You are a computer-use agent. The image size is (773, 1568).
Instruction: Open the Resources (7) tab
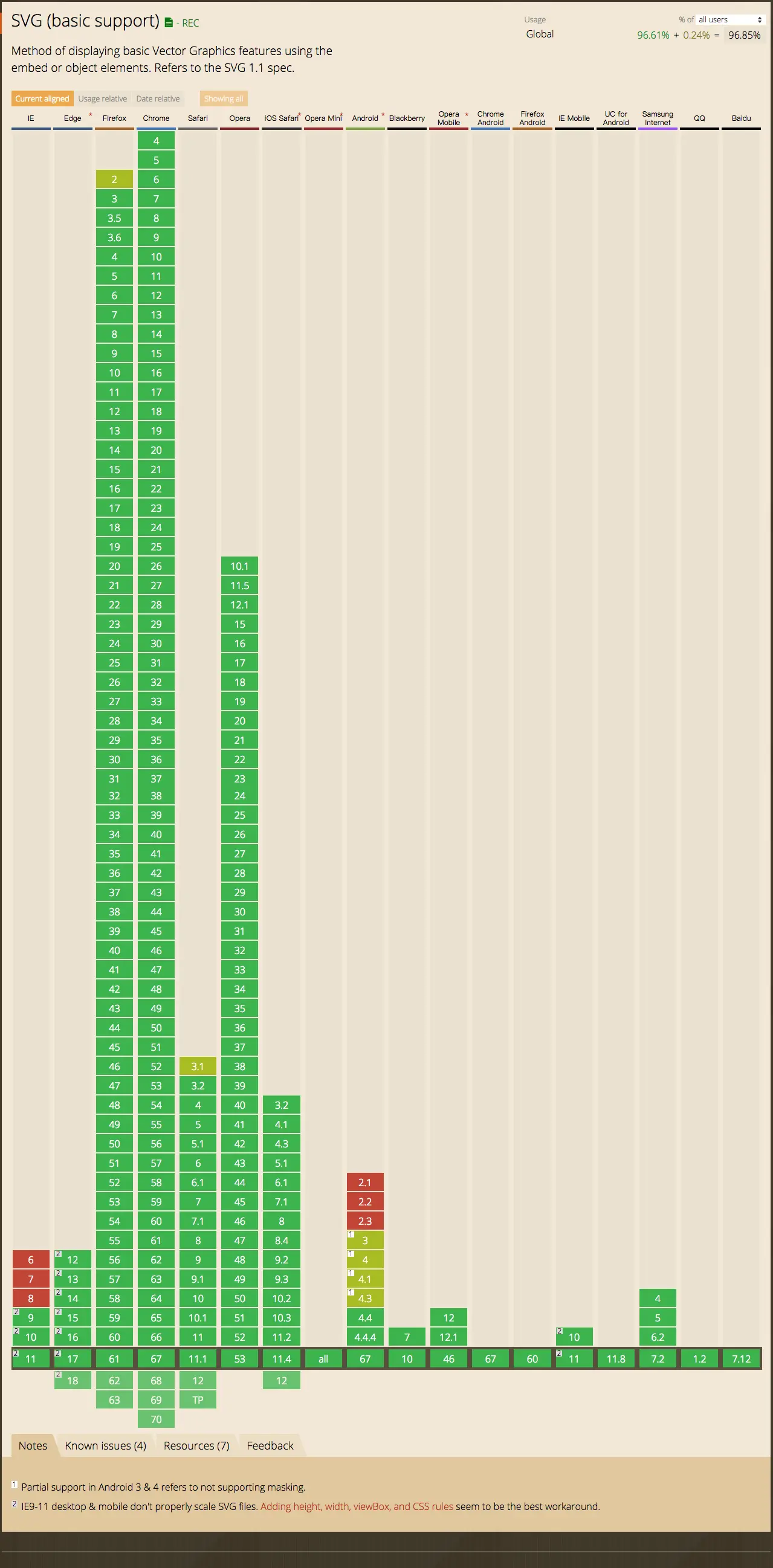click(196, 1445)
